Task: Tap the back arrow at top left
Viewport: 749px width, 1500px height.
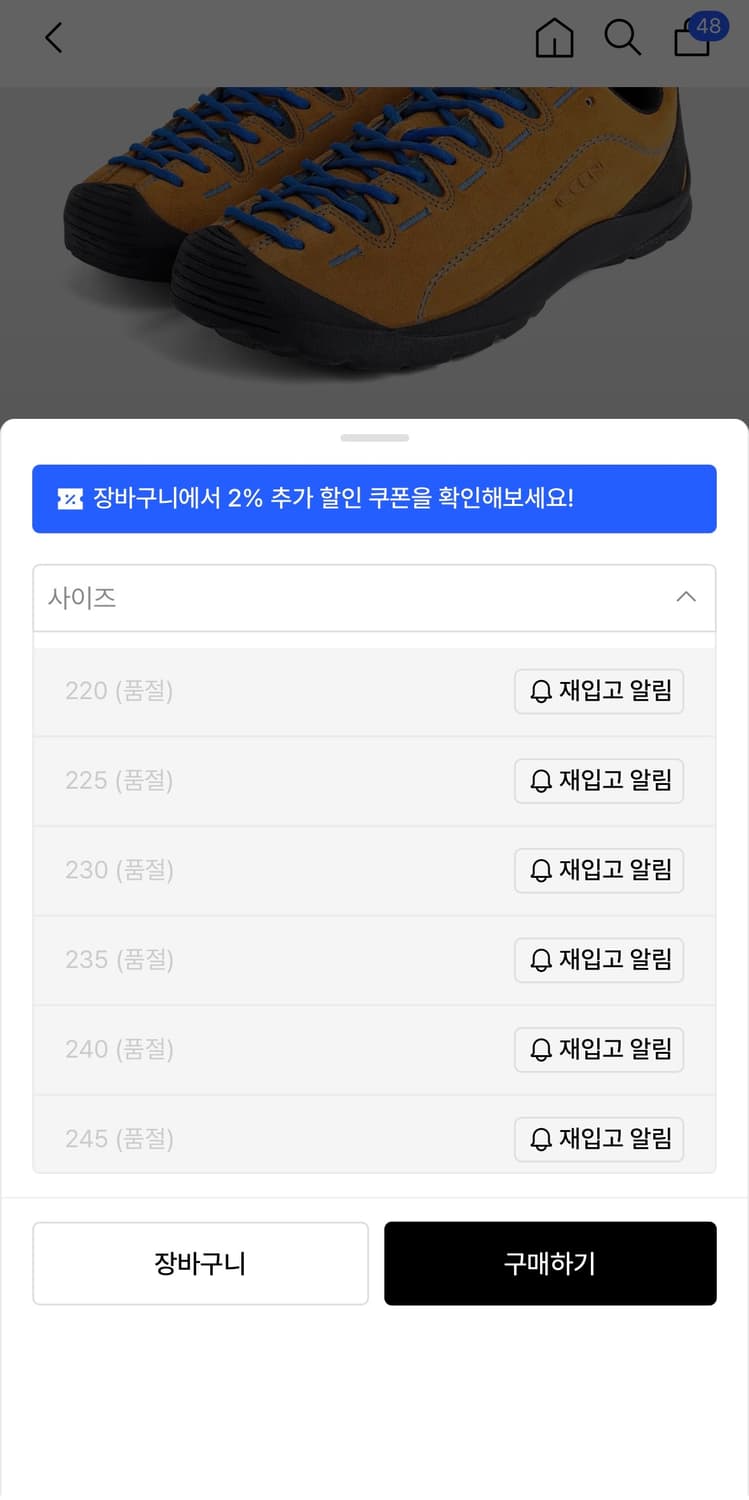Action: coord(52,37)
